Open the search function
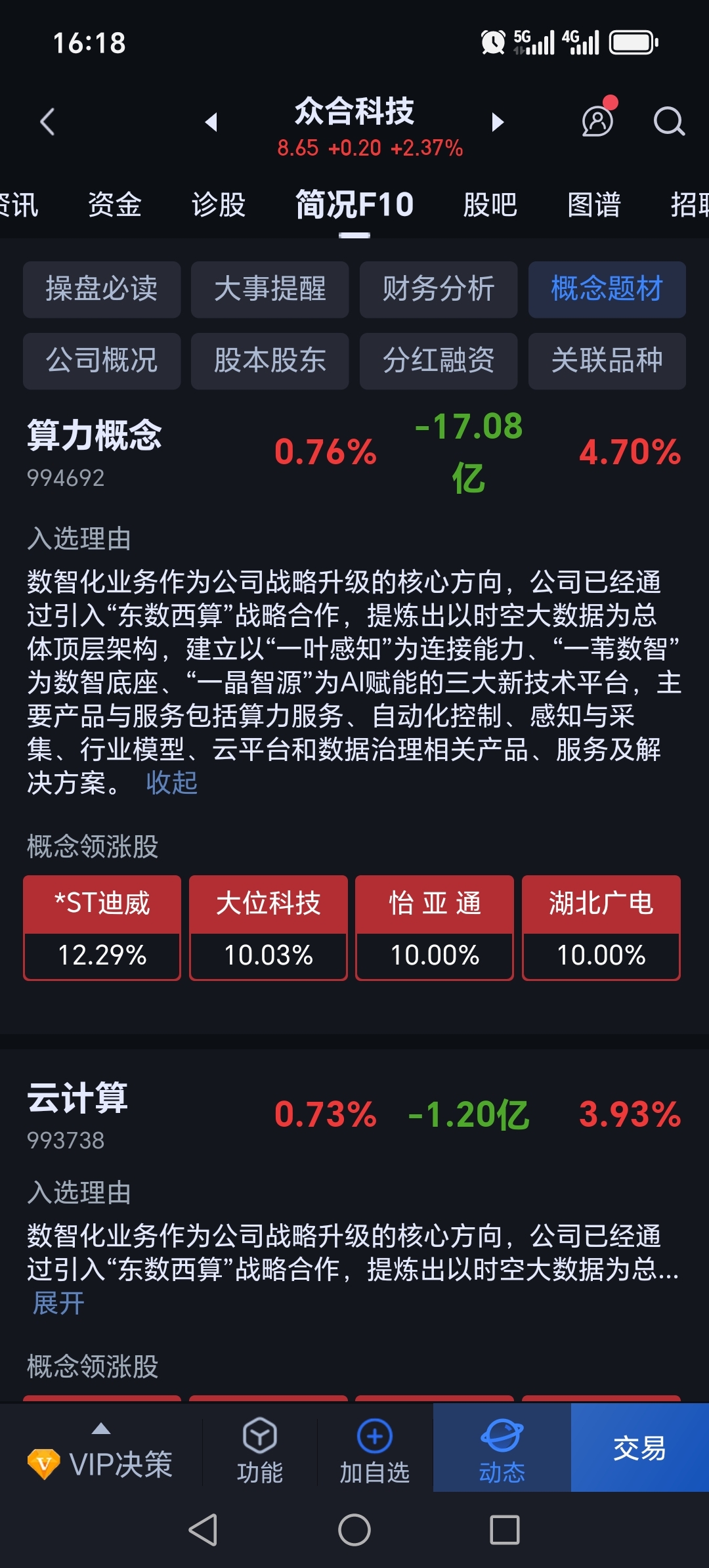The height and width of the screenshot is (1568, 709). 668,121
